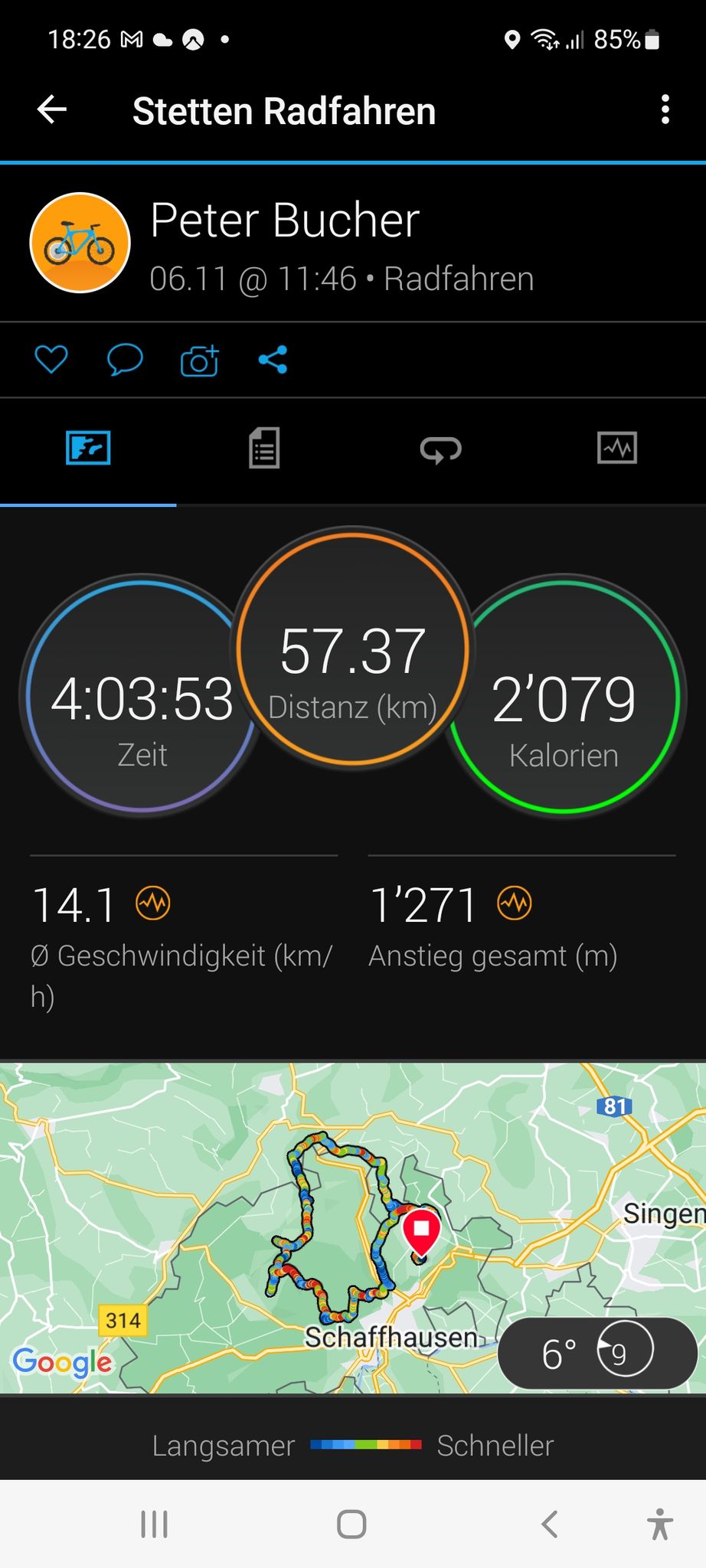
Task: Select the overview tab
Action: click(88, 448)
